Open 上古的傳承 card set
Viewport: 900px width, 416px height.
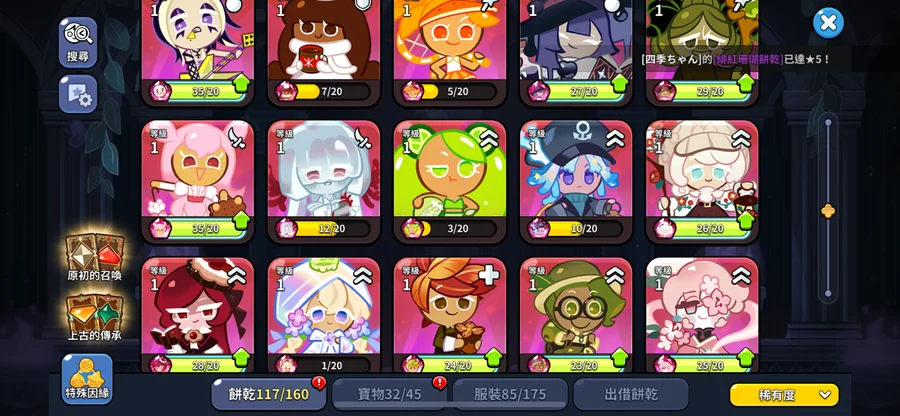click(x=94, y=318)
